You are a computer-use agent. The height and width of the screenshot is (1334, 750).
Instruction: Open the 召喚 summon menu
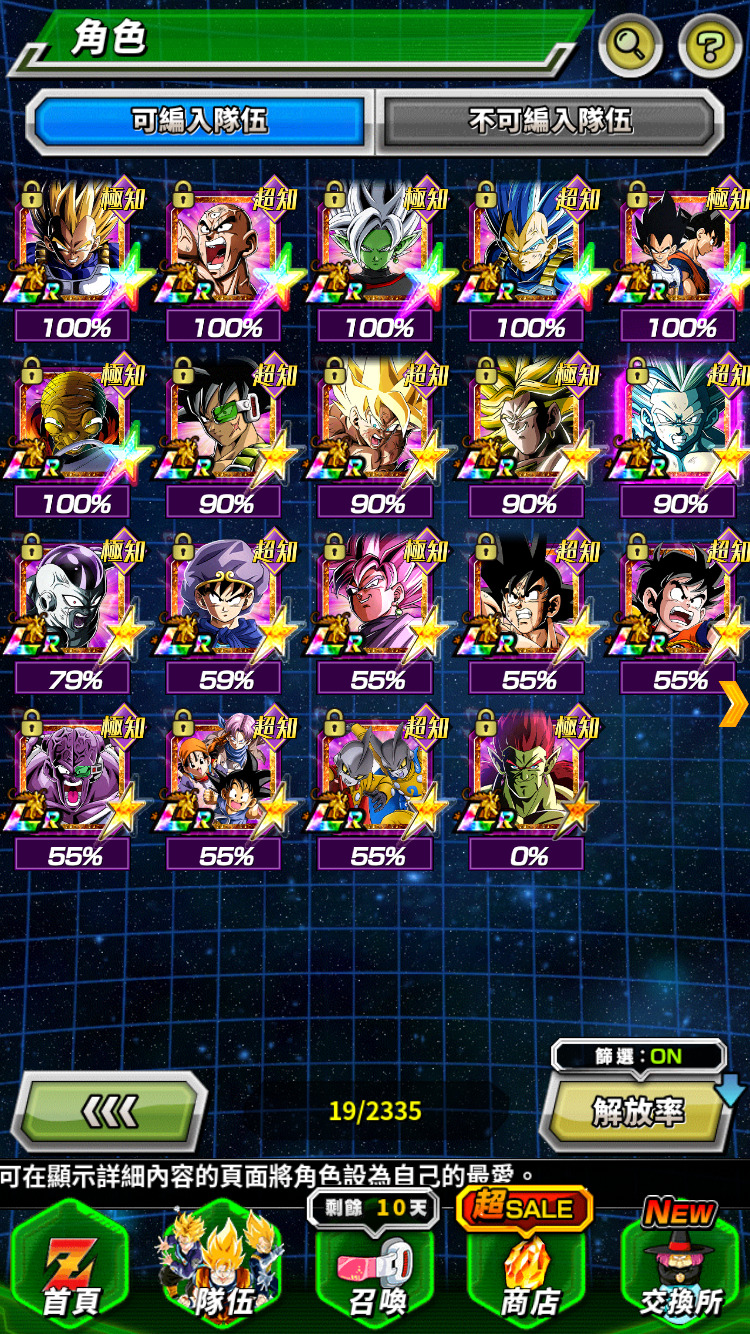tap(376, 1268)
